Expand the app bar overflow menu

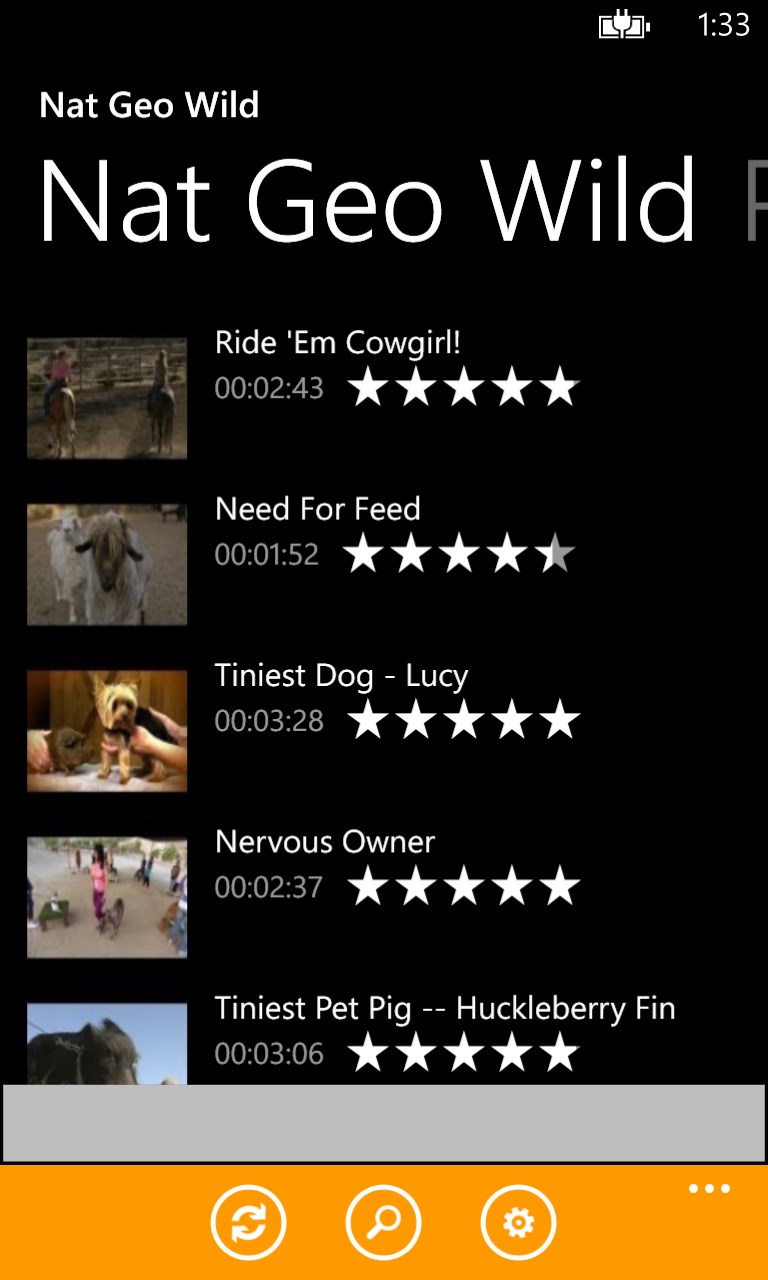click(709, 1190)
